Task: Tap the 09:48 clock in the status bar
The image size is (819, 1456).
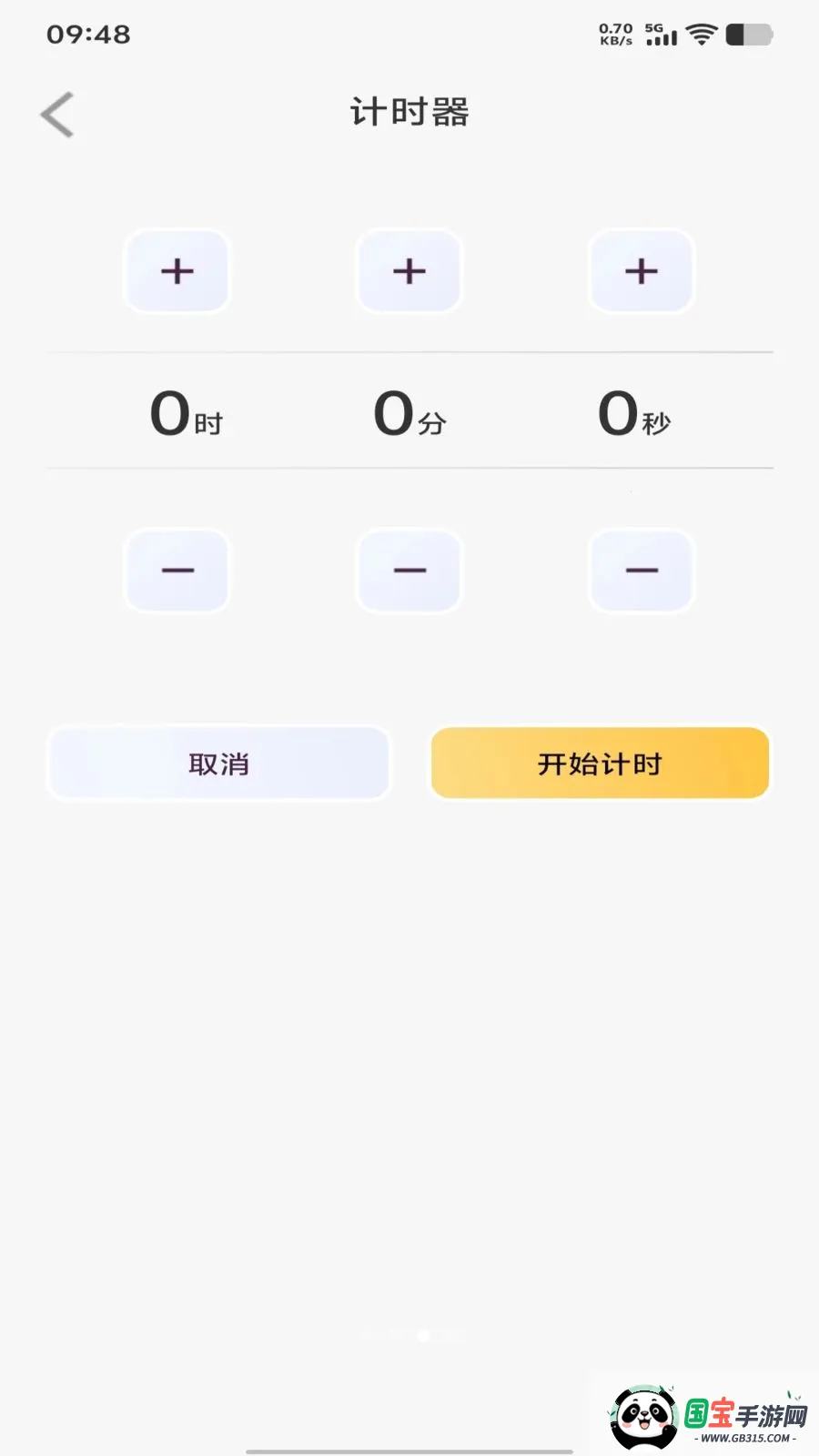Action: coord(89,35)
